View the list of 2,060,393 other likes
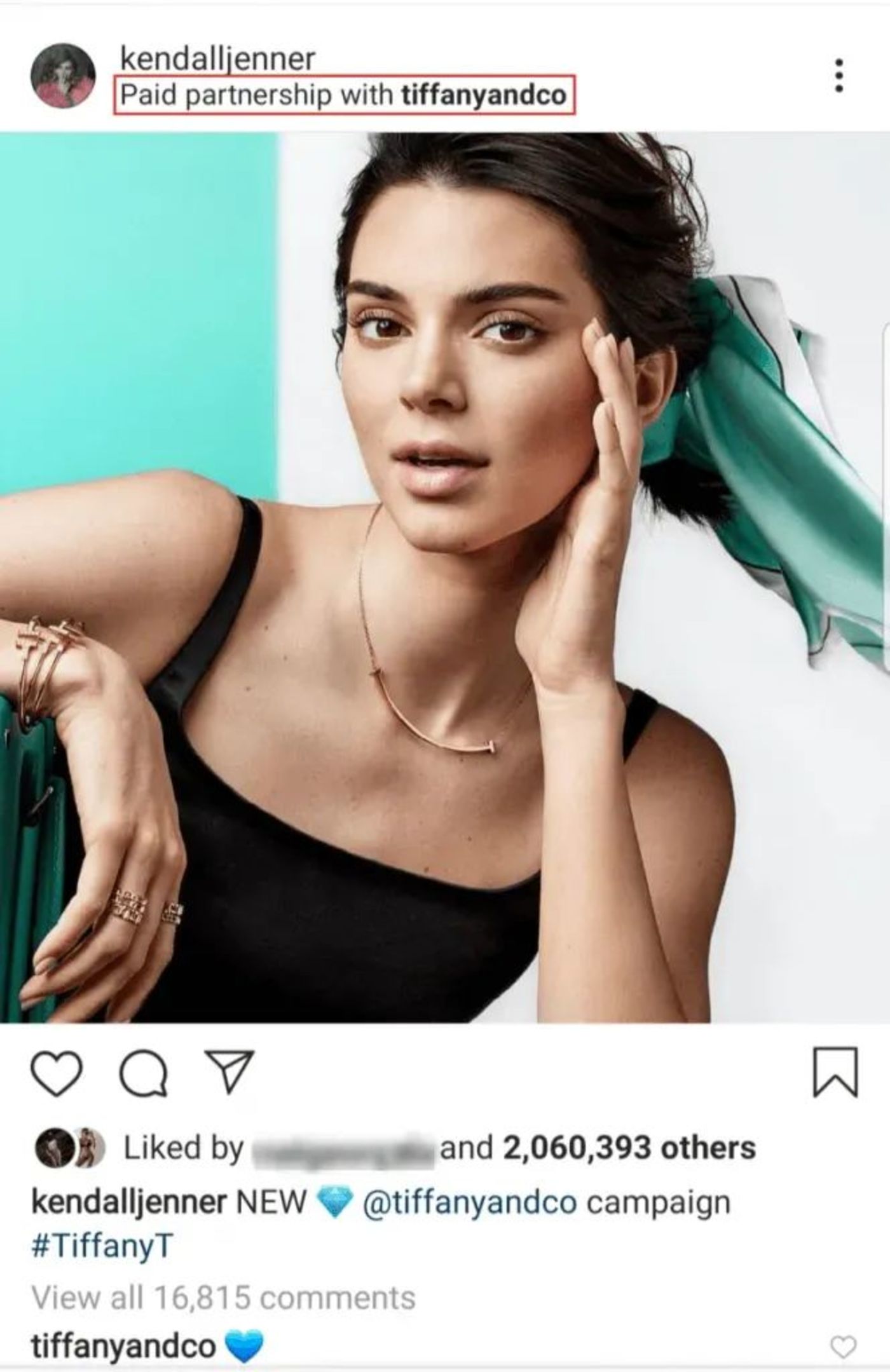 coord(629,1148)
